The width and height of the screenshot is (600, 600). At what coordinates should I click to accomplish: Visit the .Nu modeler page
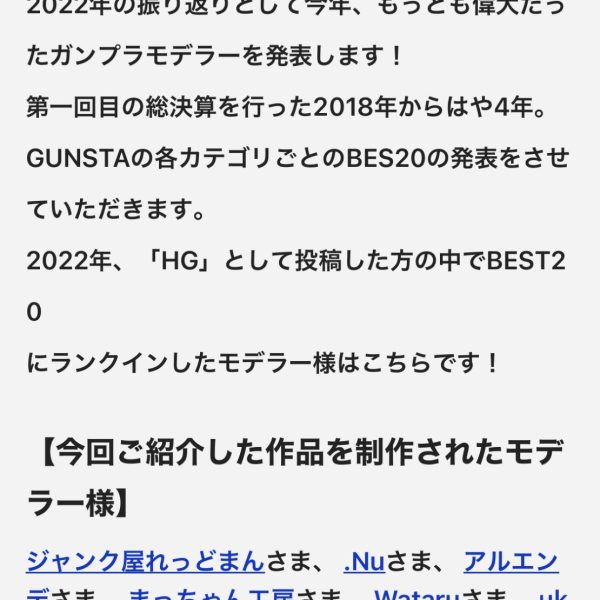[364, 560]
